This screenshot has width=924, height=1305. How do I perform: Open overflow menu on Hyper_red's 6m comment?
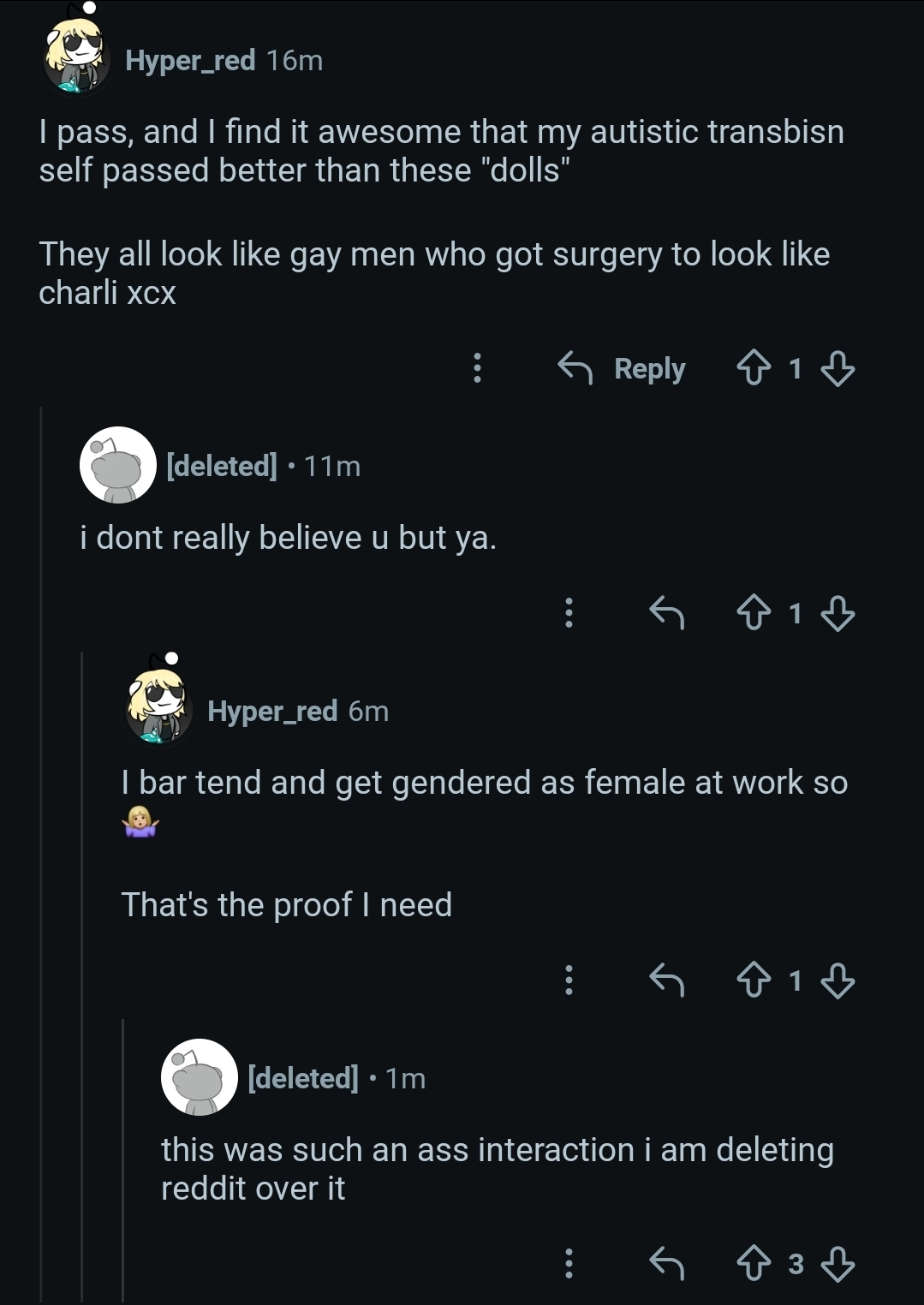(569, 980)
